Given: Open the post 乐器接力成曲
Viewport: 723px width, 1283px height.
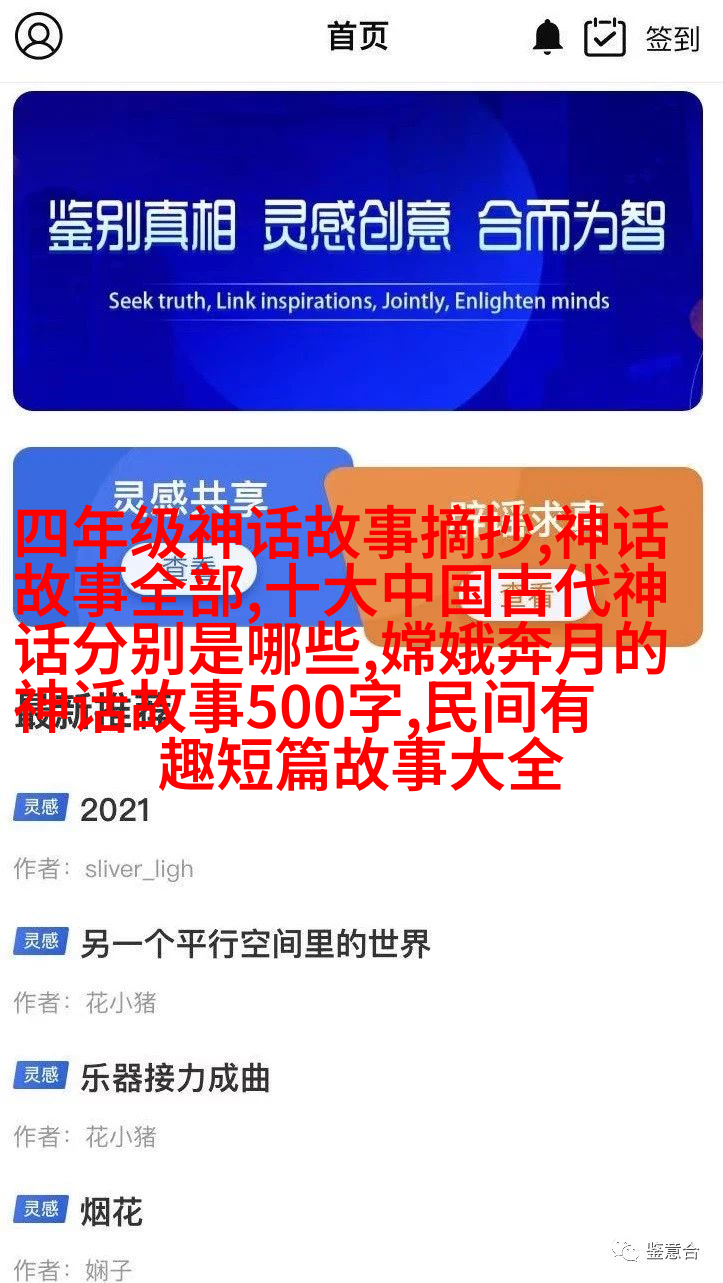Looking at the screenshot, I should click(x=175, y=1078).
